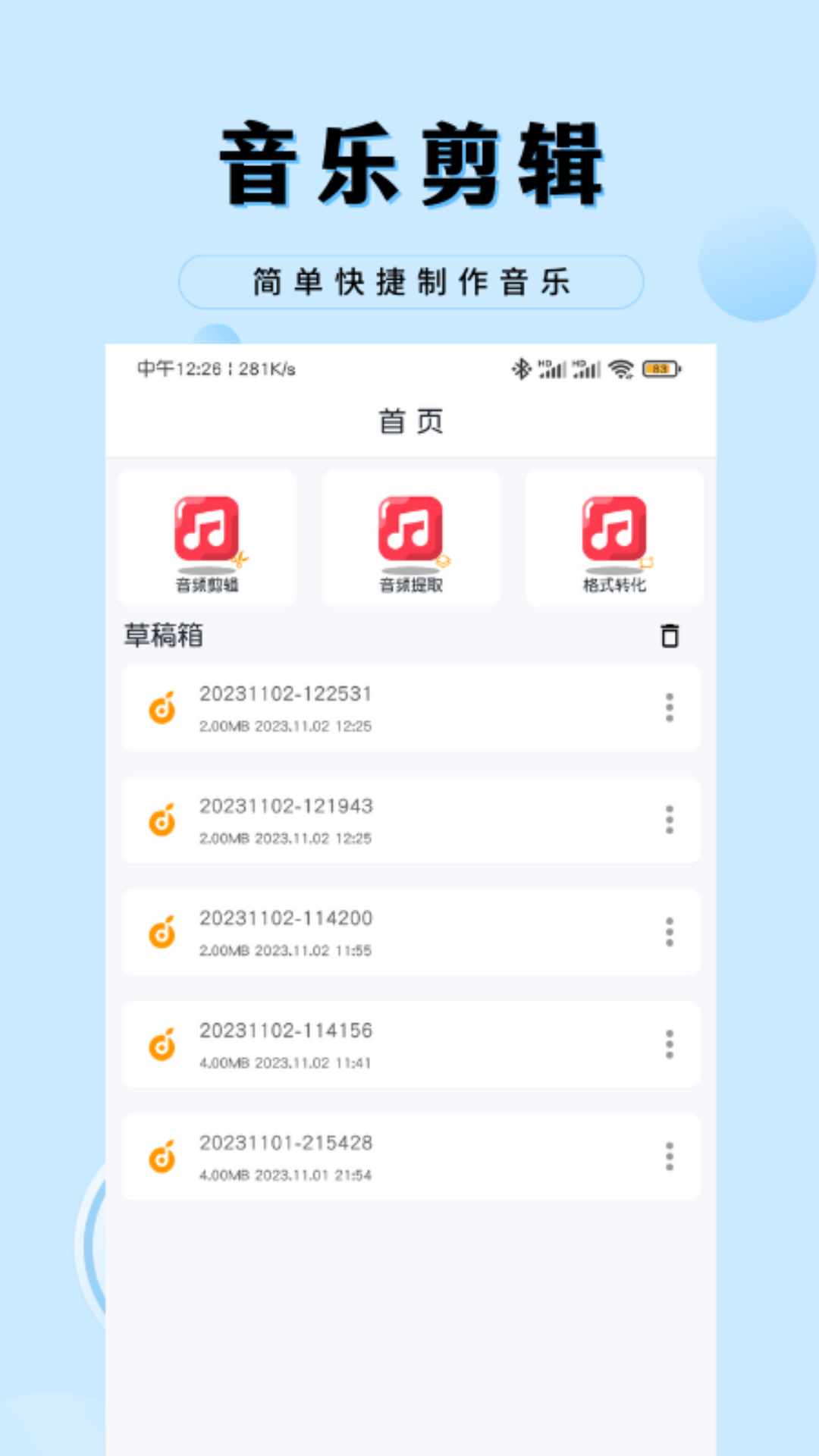This screenshot has width=819, height=1456.
Task: Click the trash icon beside 草稿箱
Action: pos(668,637)
